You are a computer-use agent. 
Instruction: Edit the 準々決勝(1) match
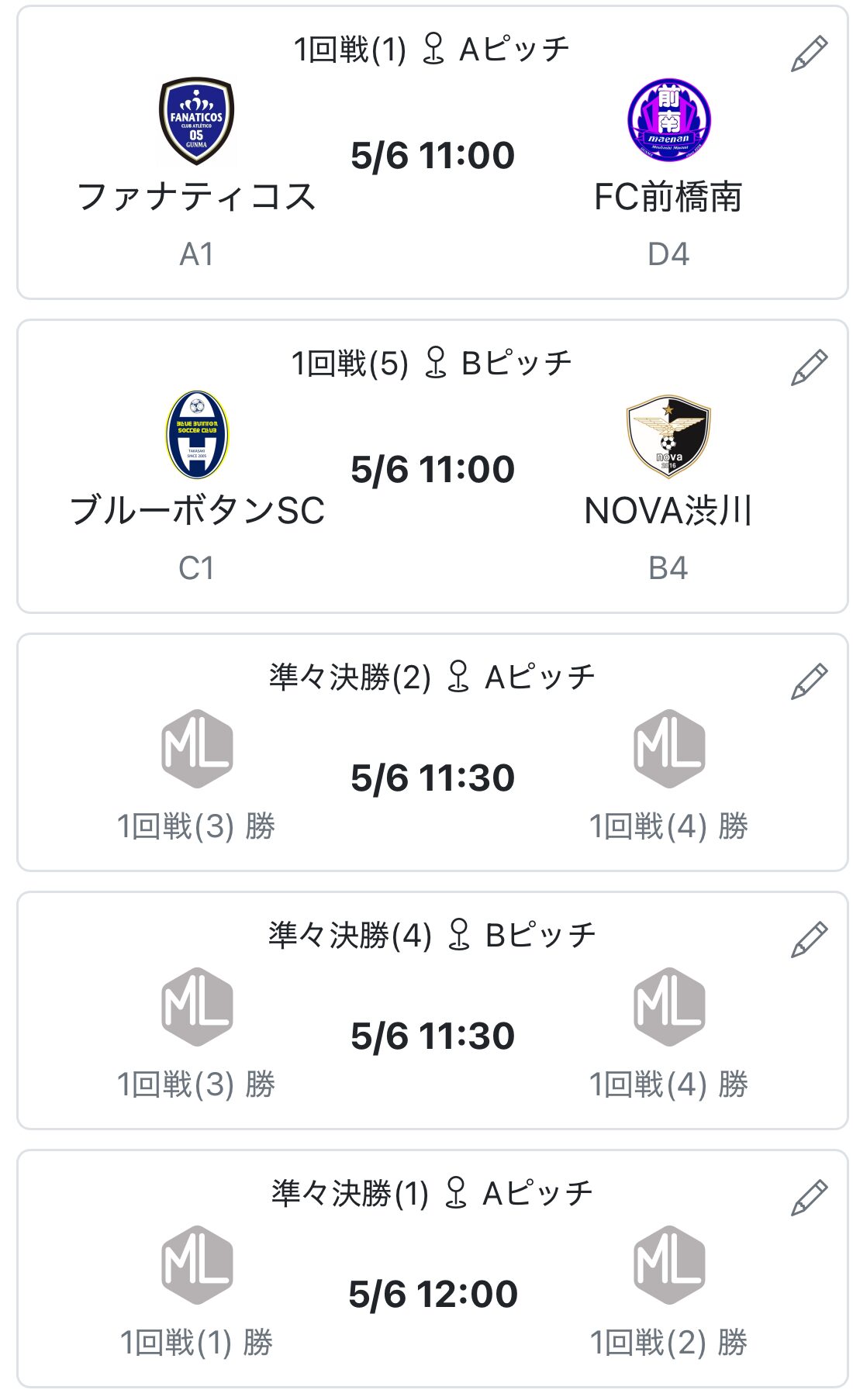[809, 1198]
